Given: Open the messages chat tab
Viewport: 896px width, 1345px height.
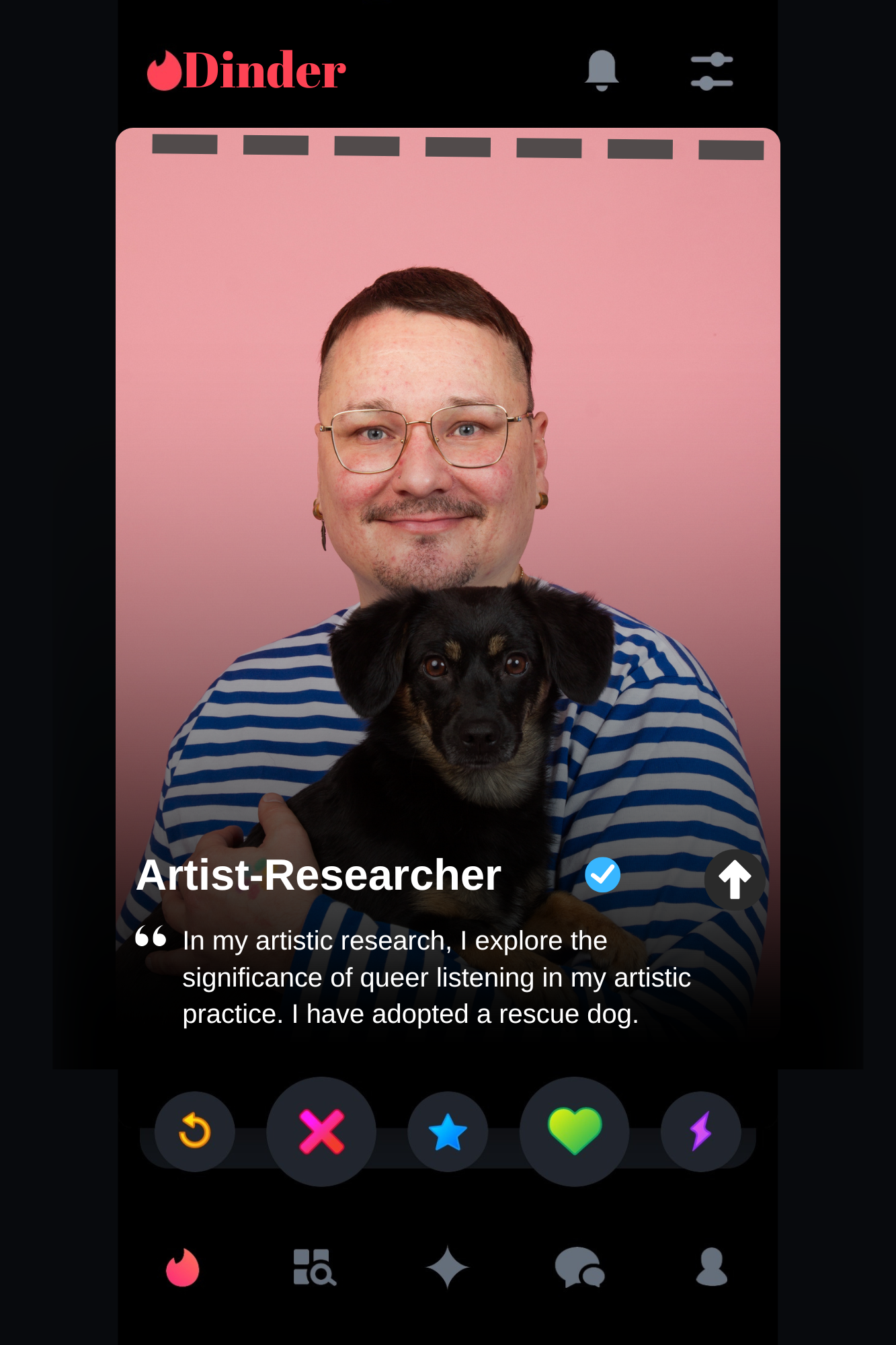Looking at the screenshot, I should 579,1268.
